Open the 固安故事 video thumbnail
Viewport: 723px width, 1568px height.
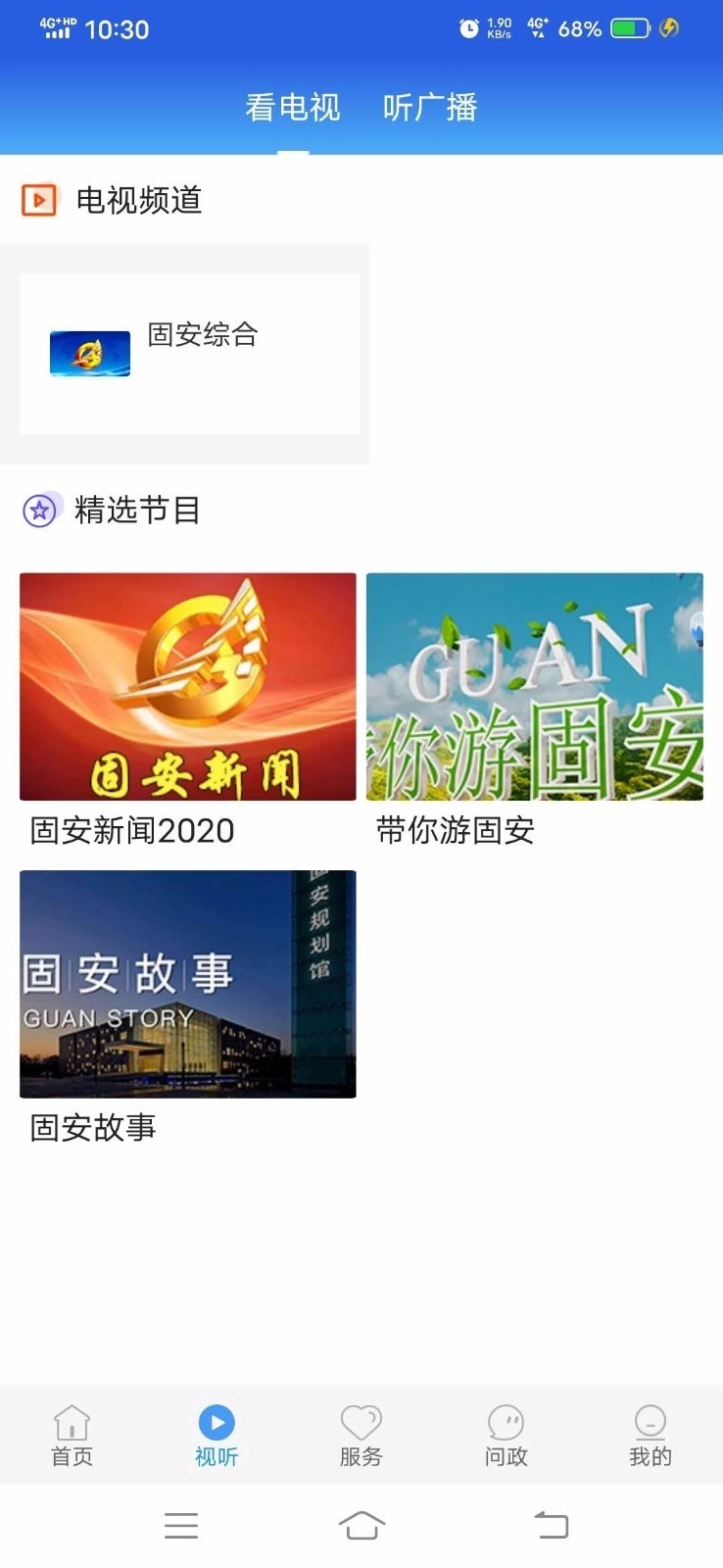[x=187, y=984]
